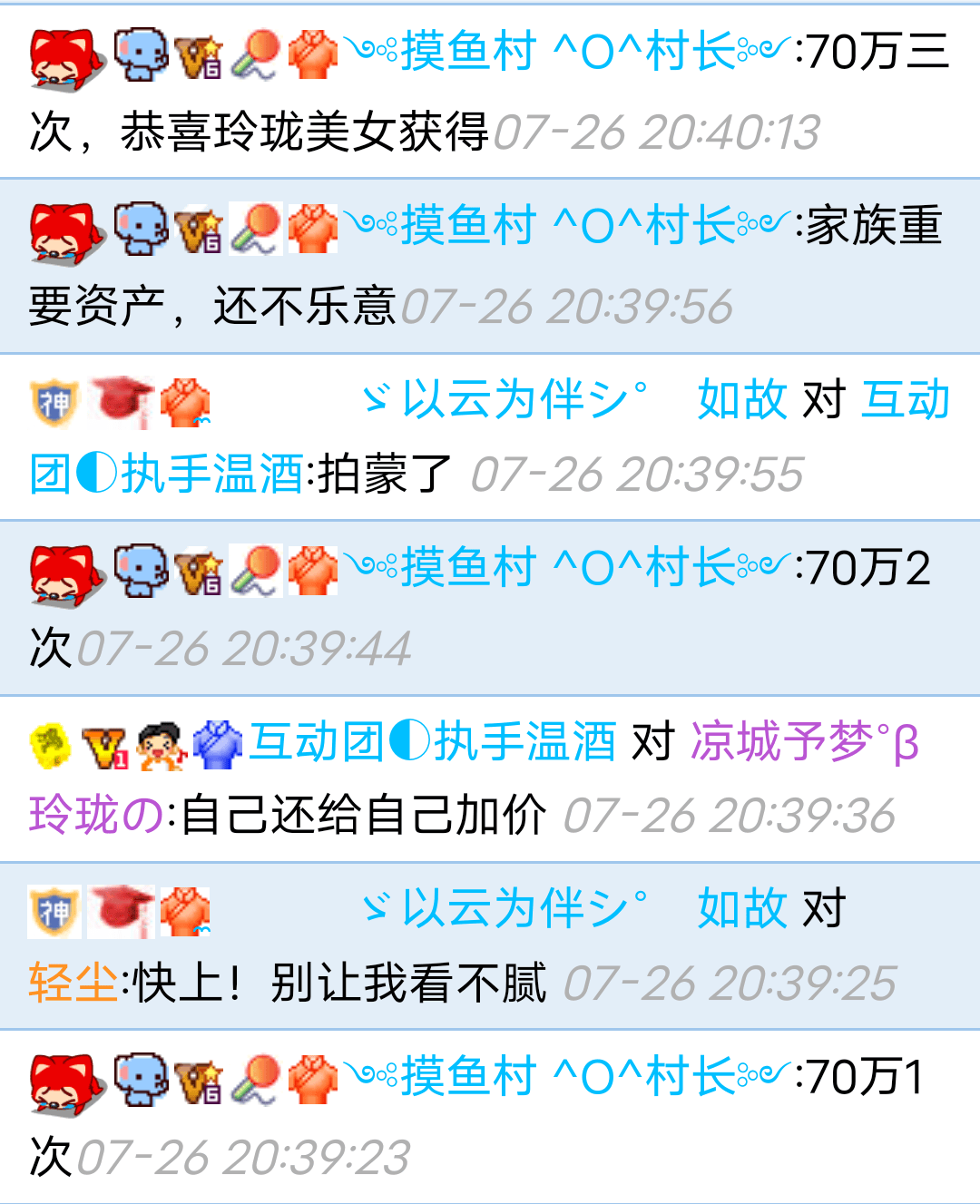Image resolution: width=980 pixels, height=1204 pixels.
Task: Open 摸鱼村村长's name in the 70万三次 message
Action: [567, 52]
